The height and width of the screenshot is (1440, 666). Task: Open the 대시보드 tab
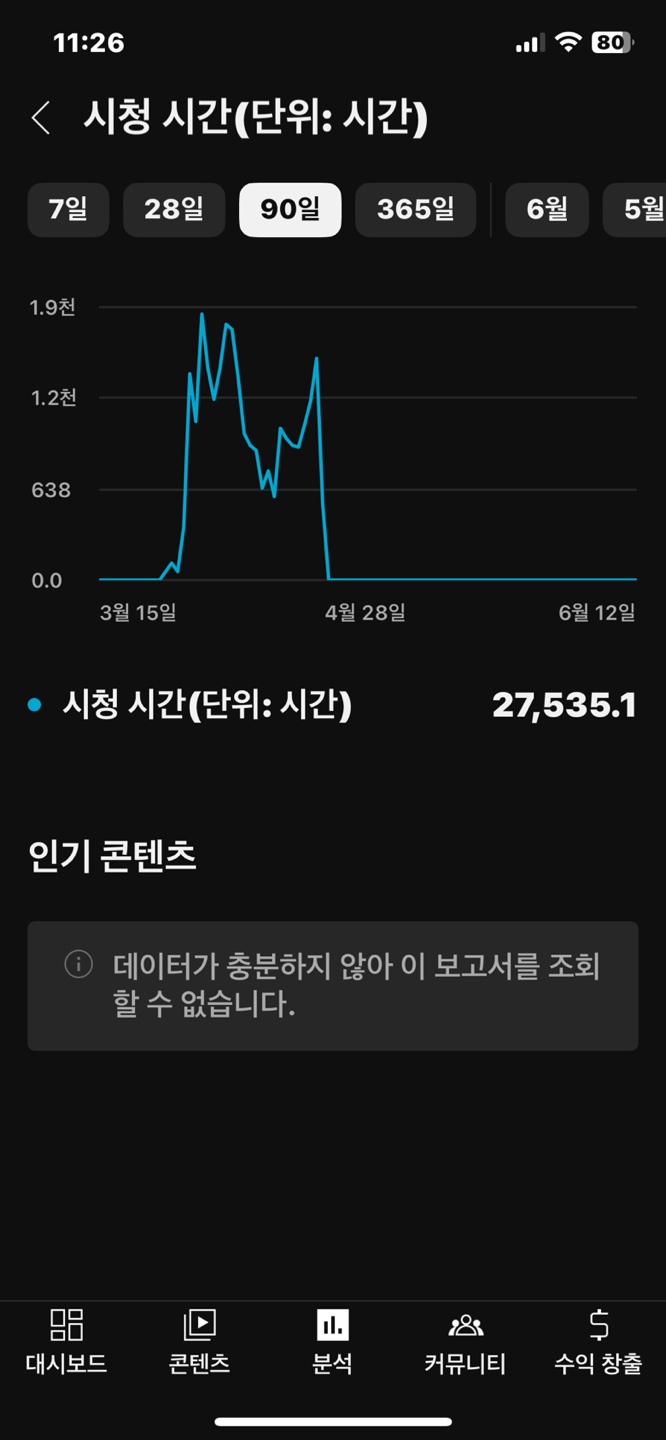(66, 1342)
